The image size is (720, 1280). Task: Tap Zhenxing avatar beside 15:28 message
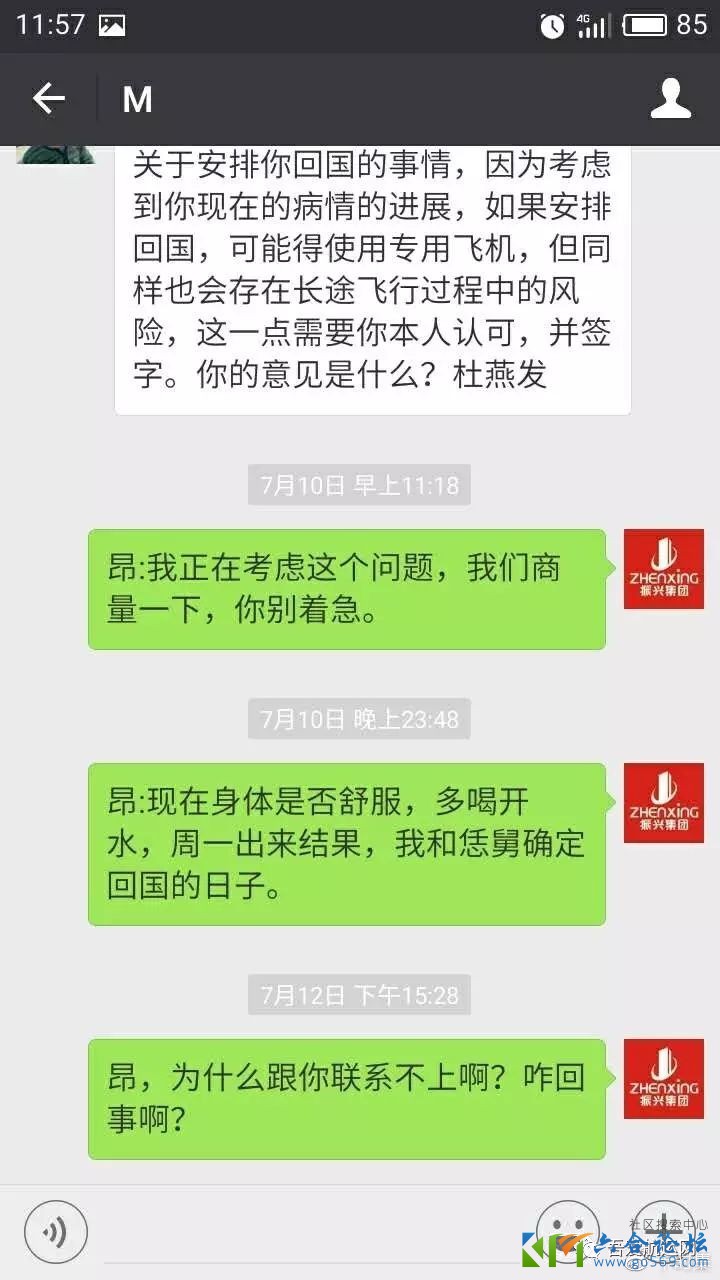tap(664, 1078)
